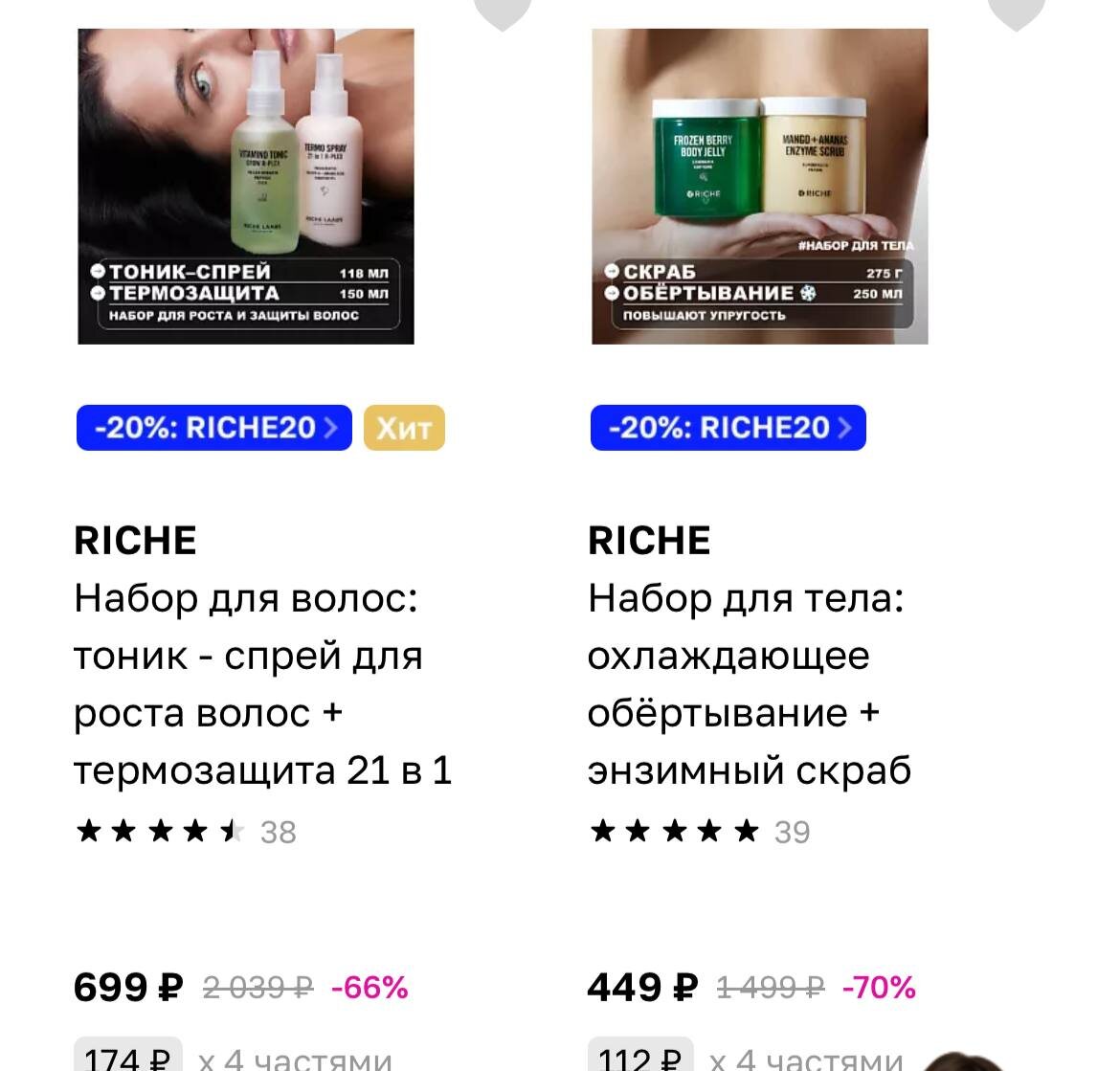Image resolution: width=1120 pixels, height=1071 pixels.
Task: View the hair set title details
Action: 262,684
